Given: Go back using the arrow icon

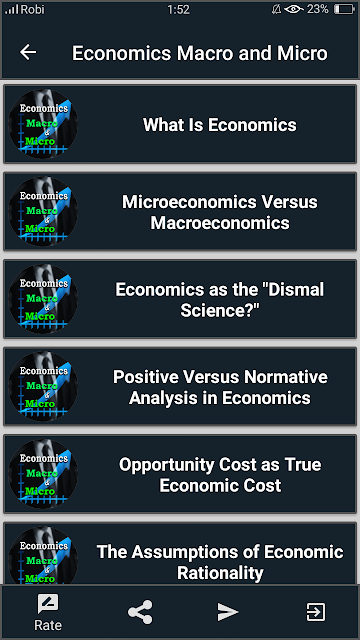Looking at the screenshot, I should [28, 53].
